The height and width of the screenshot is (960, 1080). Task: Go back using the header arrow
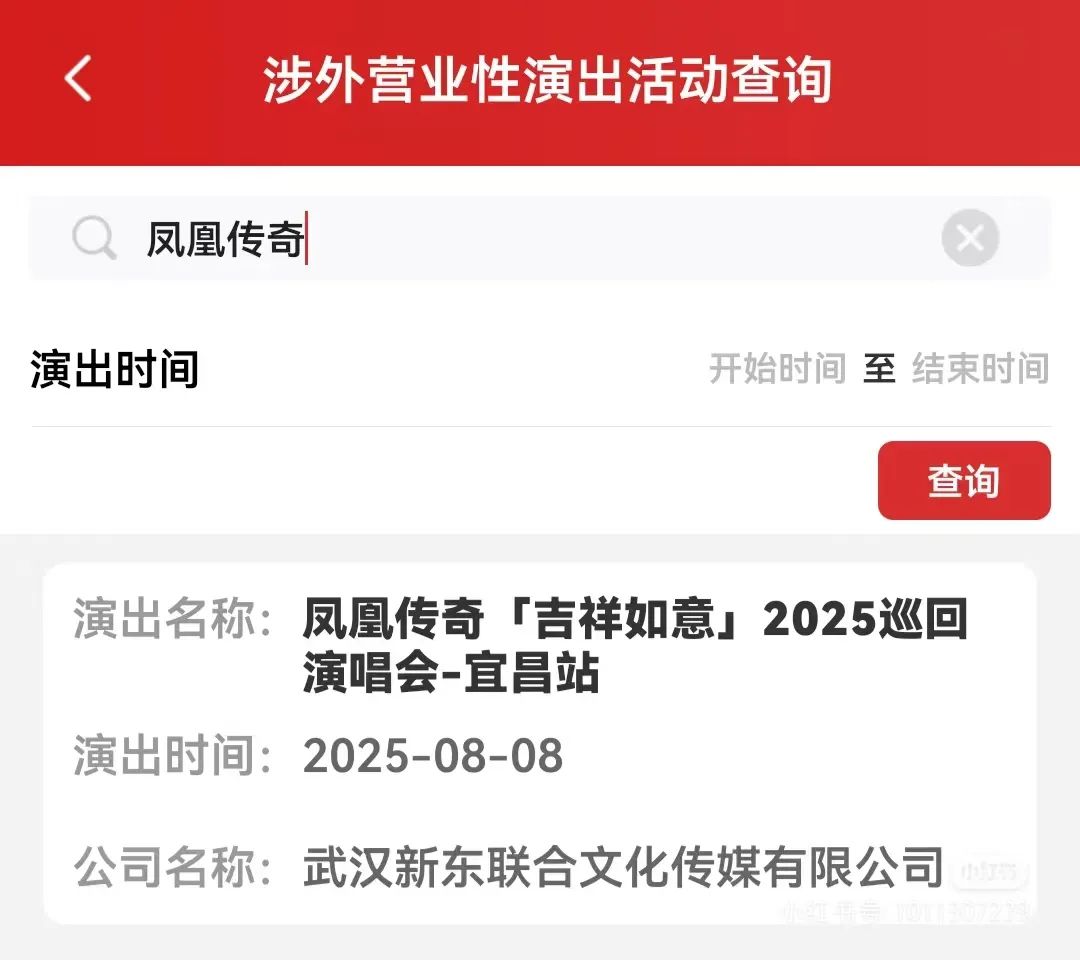[78, 79]
